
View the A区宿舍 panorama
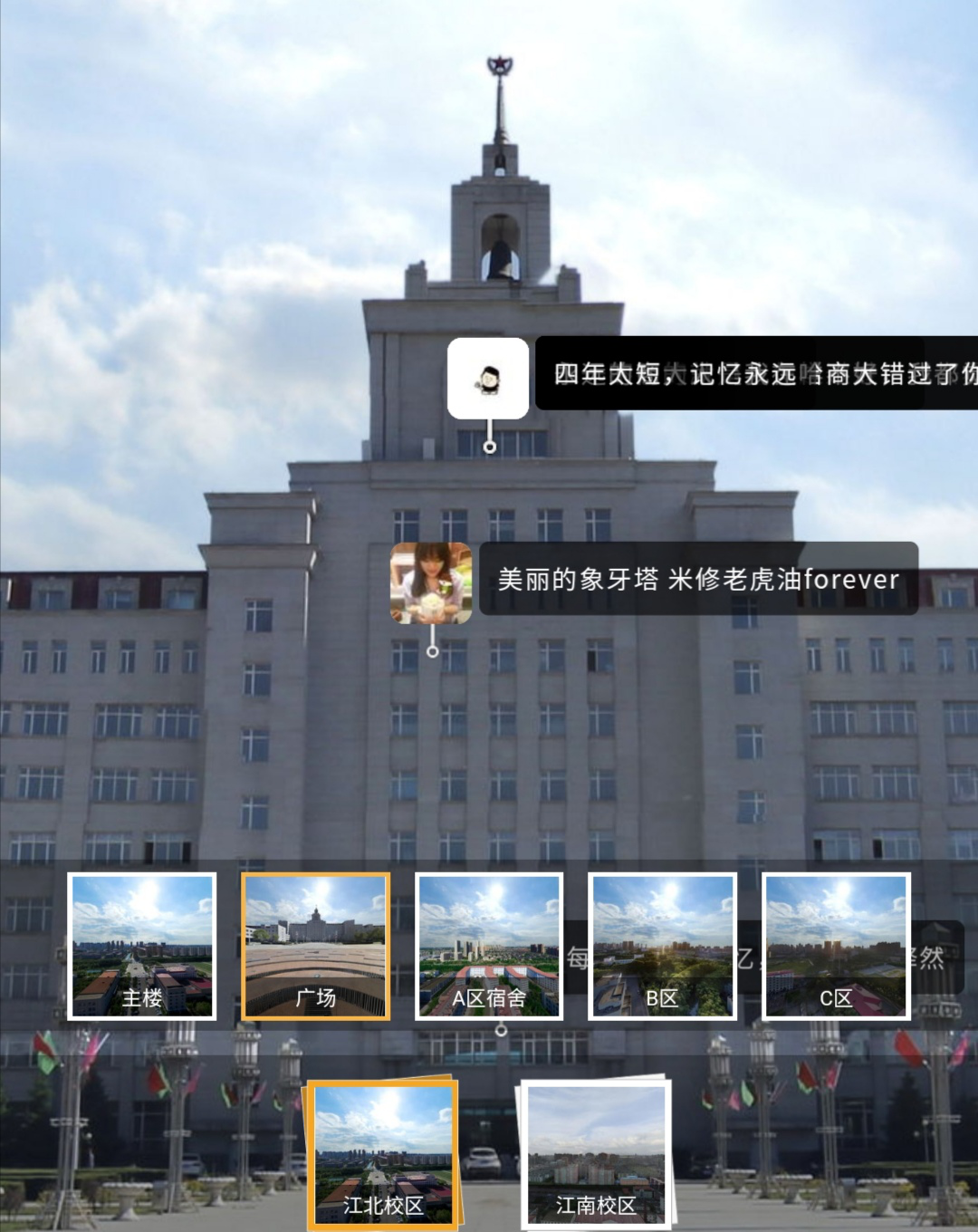click(x=489, y=946)
